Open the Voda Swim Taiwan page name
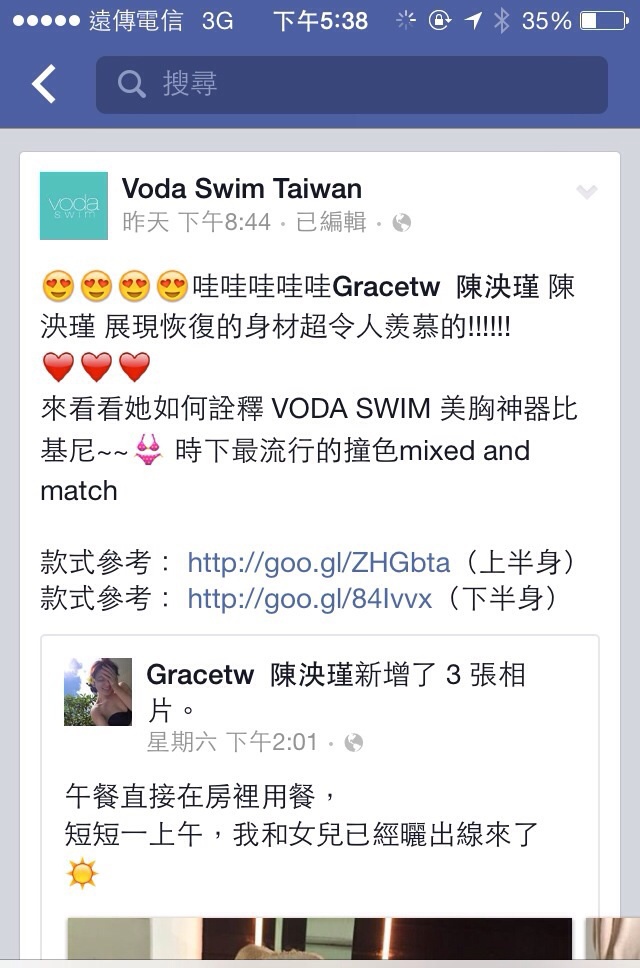This screenshot has width=640, height=968. pos(242,188)
